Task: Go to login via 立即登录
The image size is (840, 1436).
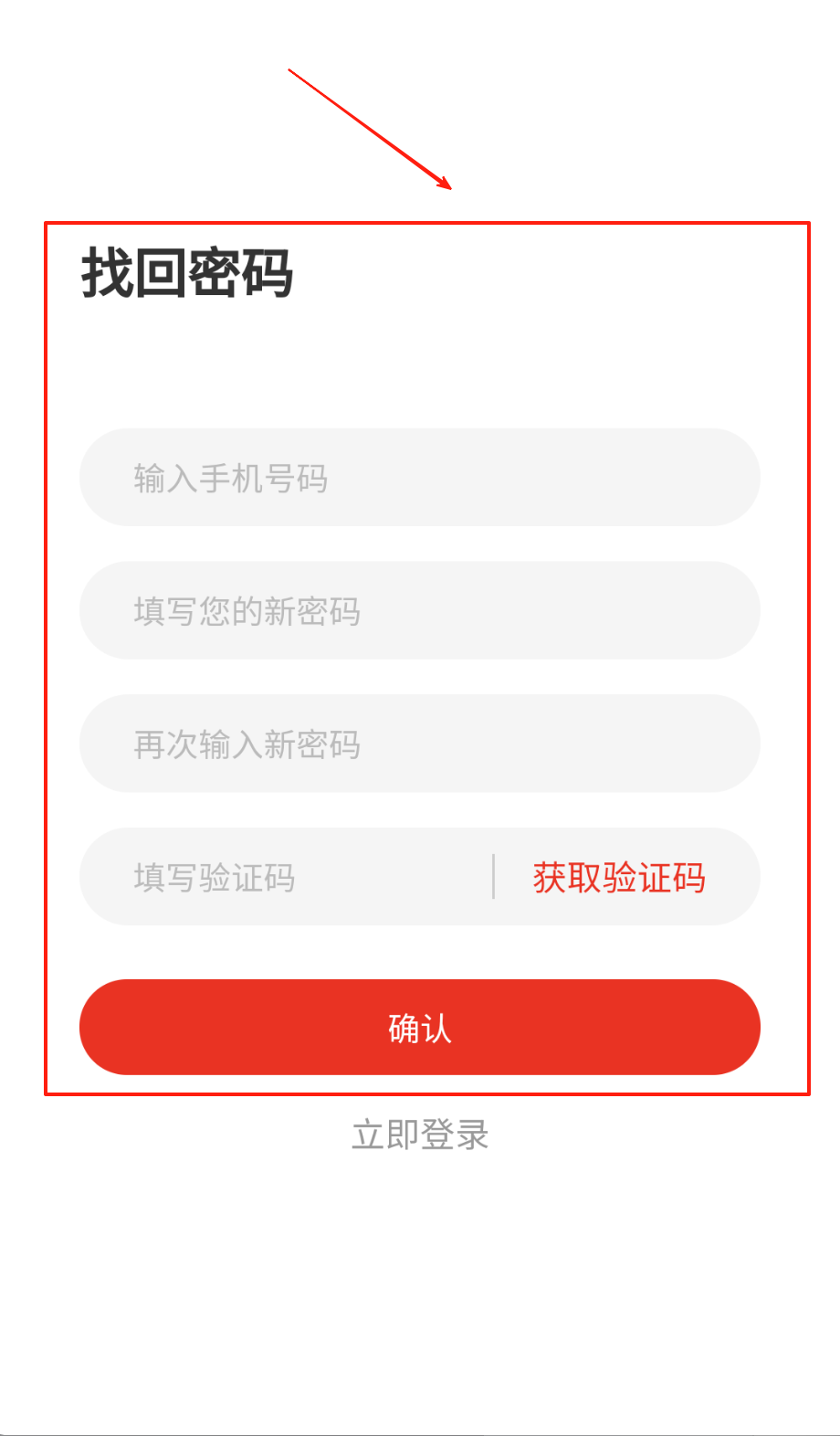Action: (420, 1135)
